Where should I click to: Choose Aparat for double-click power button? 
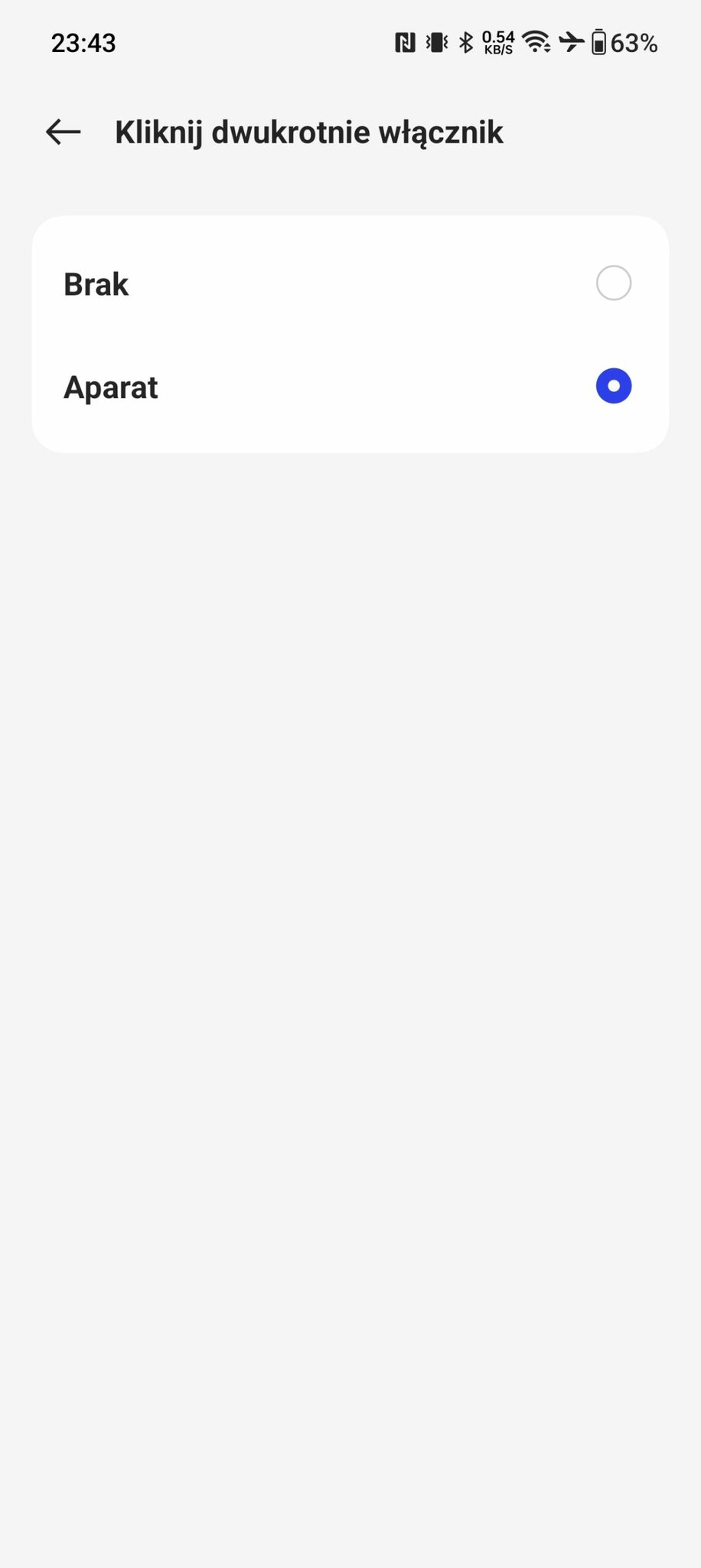click(350, 387)
